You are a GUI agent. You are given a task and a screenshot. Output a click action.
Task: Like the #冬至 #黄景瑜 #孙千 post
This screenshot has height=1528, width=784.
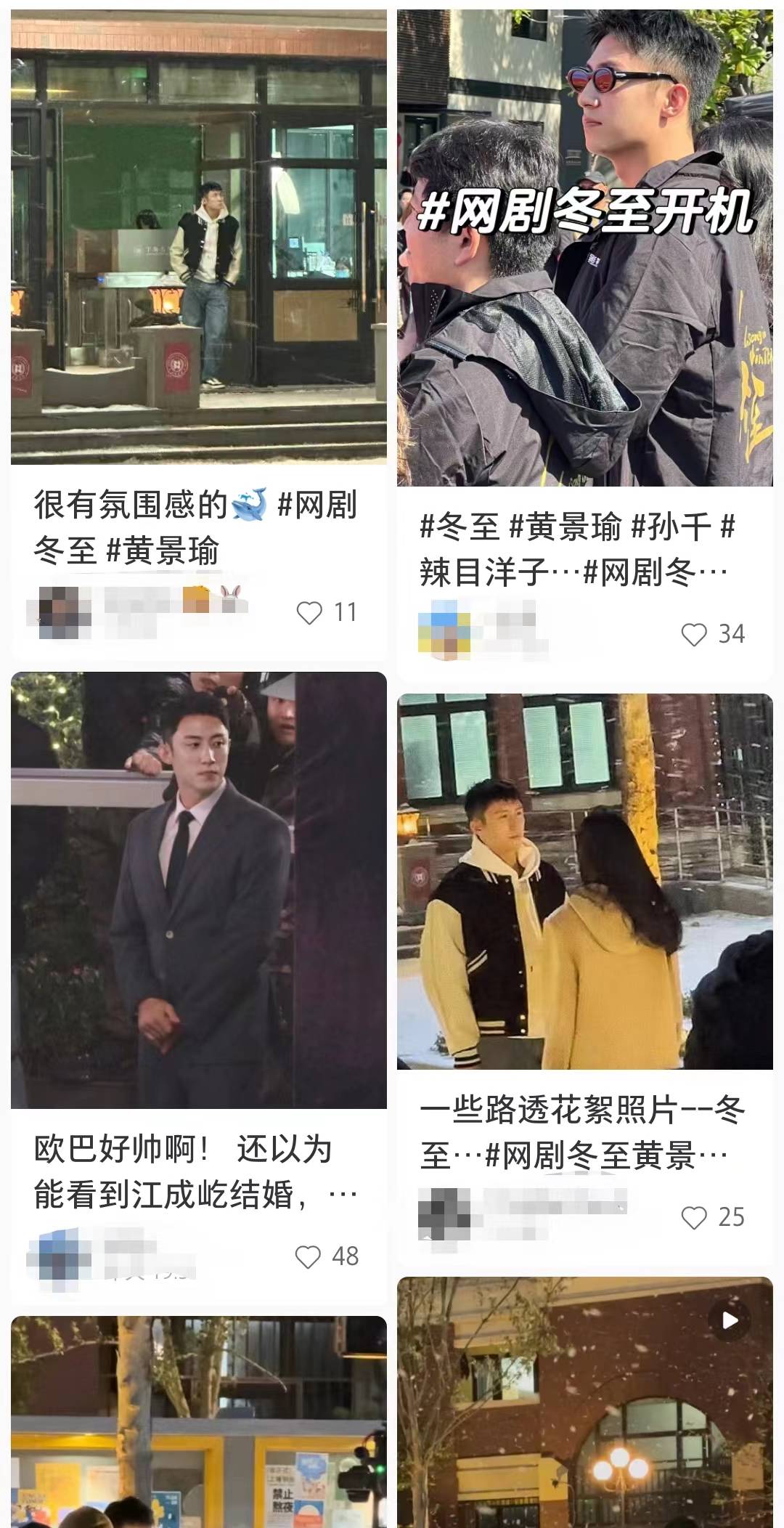[694, 635]
